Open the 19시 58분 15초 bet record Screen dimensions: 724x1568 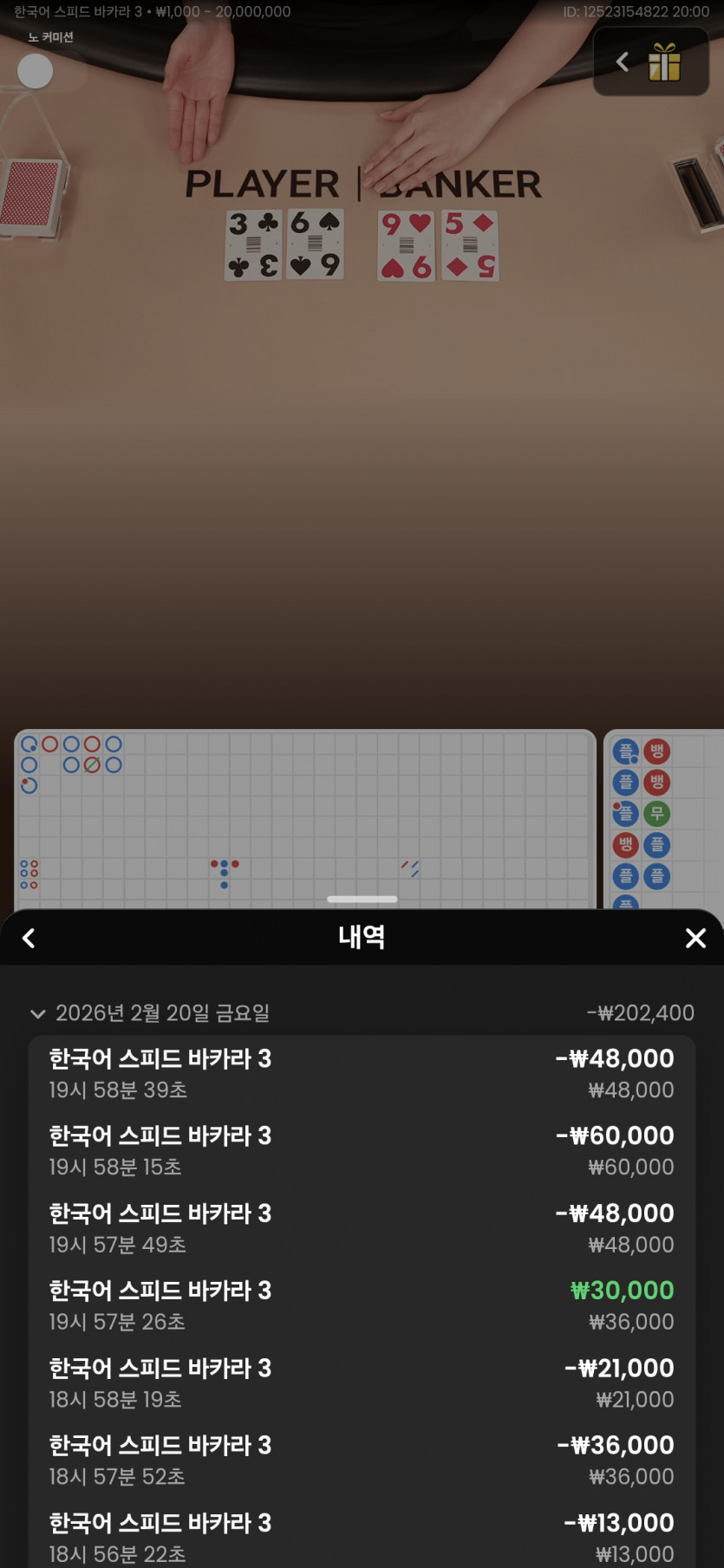coord(362,1150)
